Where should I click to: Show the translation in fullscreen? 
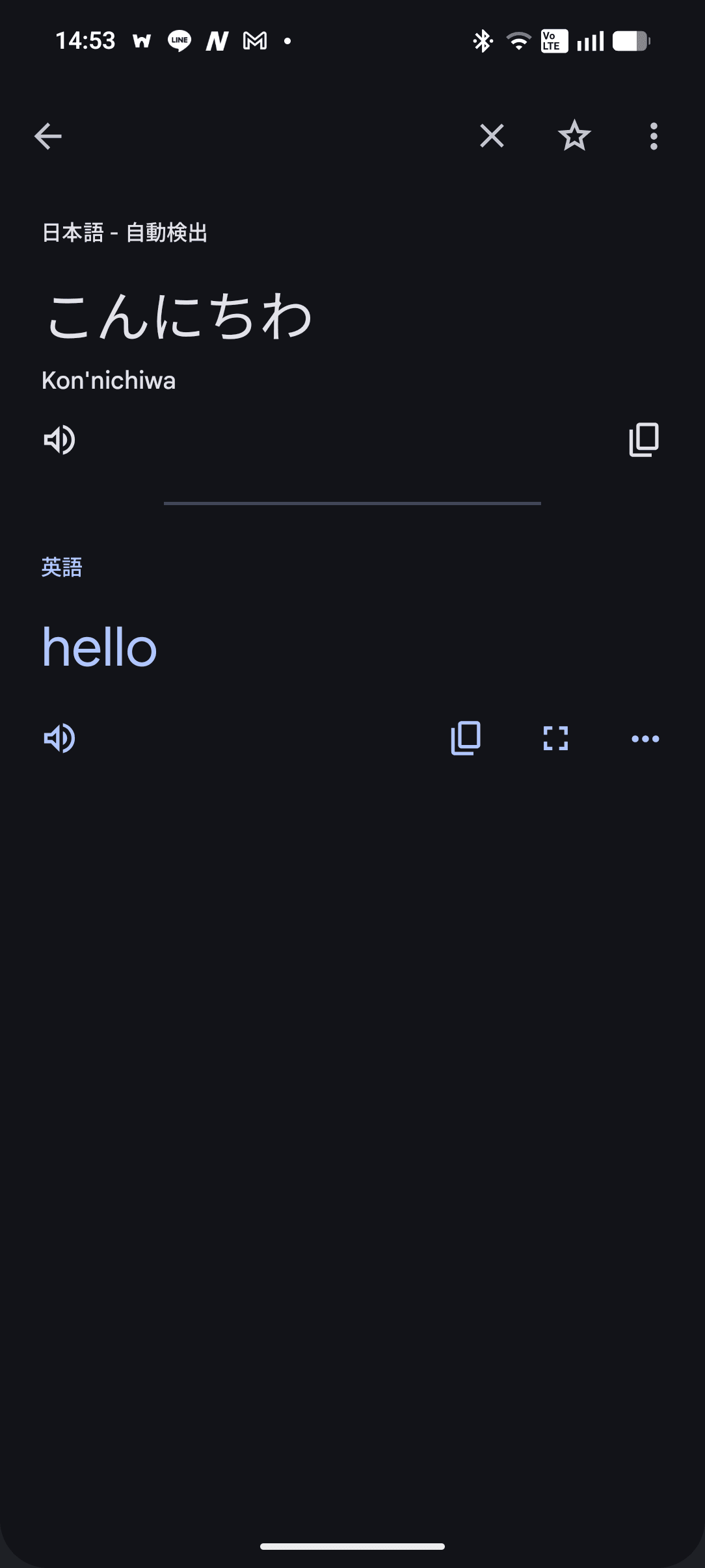point(555,738)
